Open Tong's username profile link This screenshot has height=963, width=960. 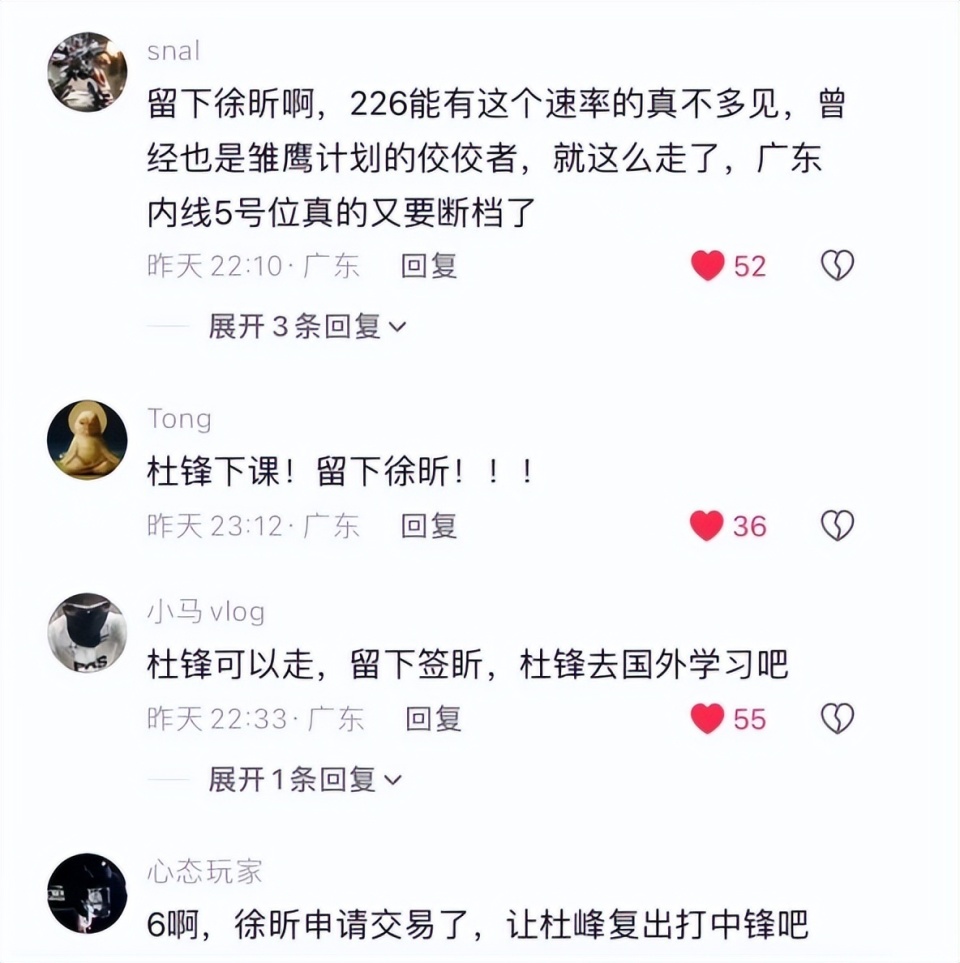(180, 419)
